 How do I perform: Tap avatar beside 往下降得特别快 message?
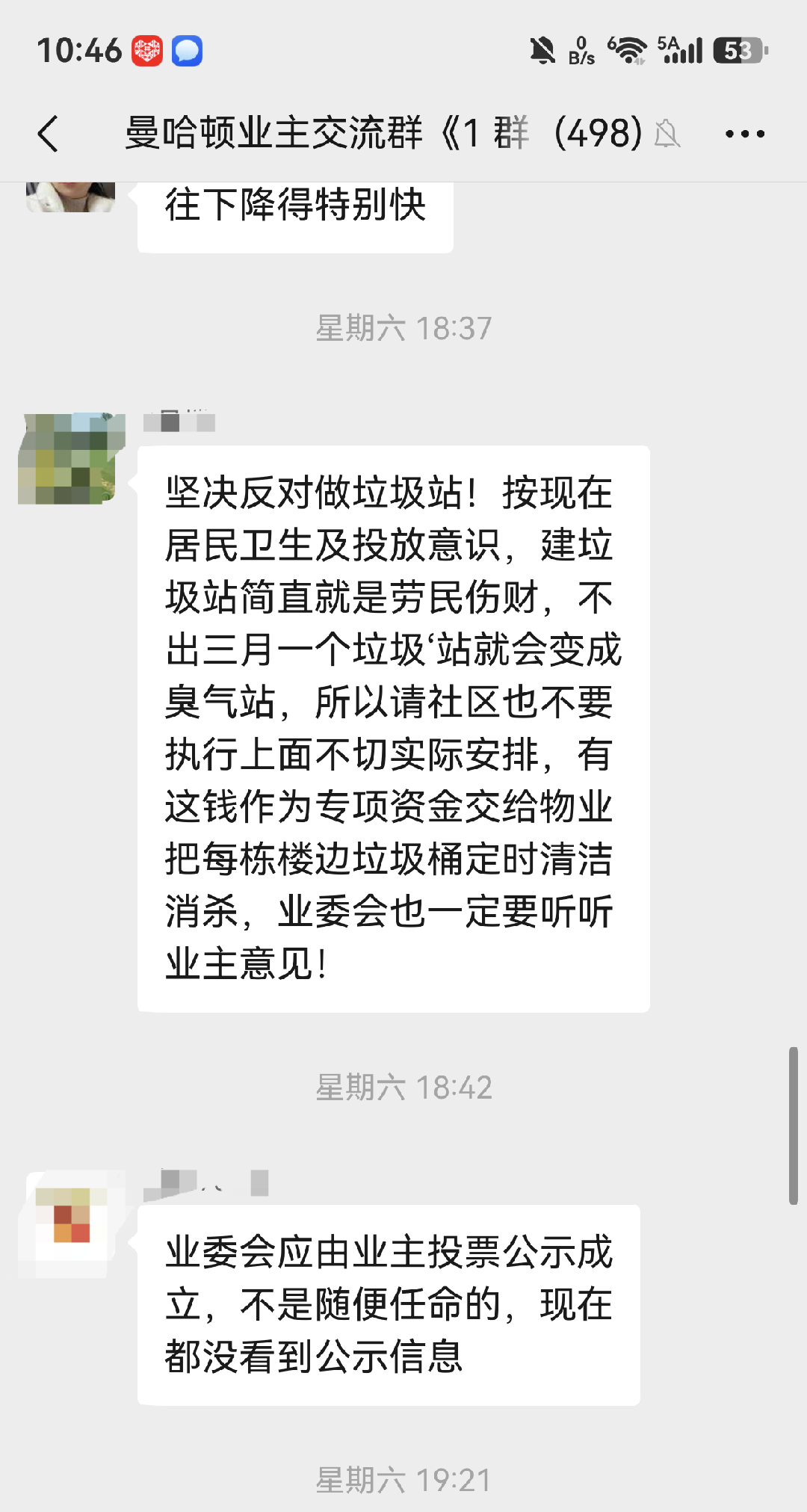[71, 197]
